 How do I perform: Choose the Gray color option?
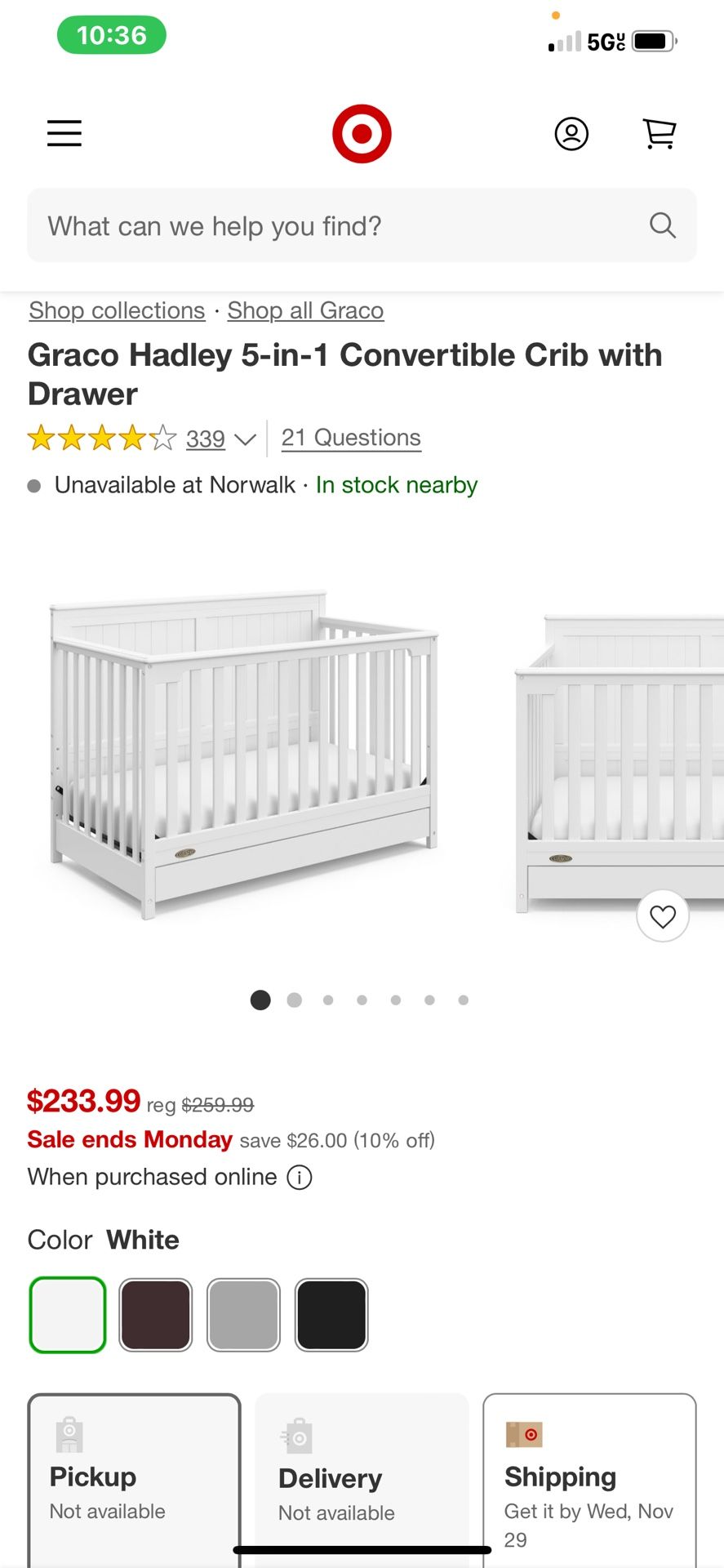tap(243, 1314)
